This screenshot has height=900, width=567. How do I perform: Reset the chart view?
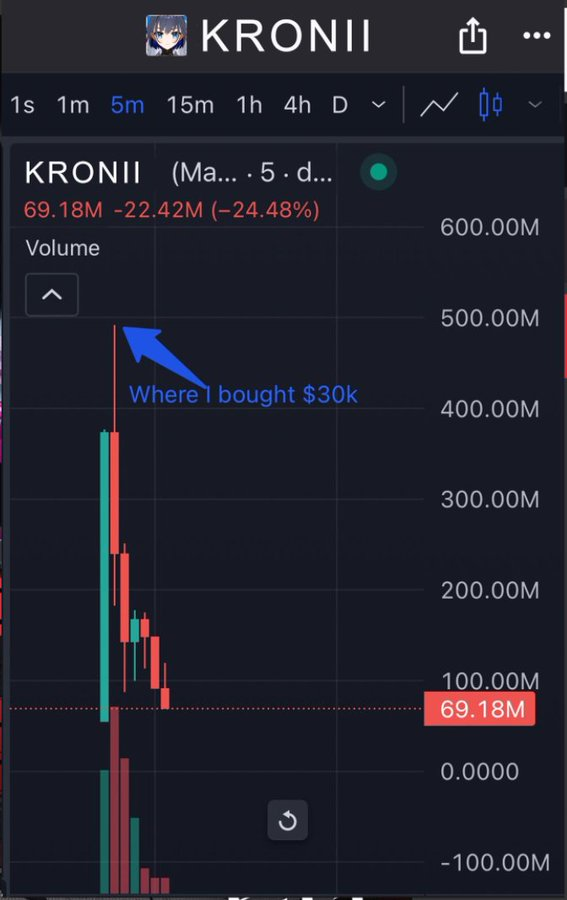point(288,820)
